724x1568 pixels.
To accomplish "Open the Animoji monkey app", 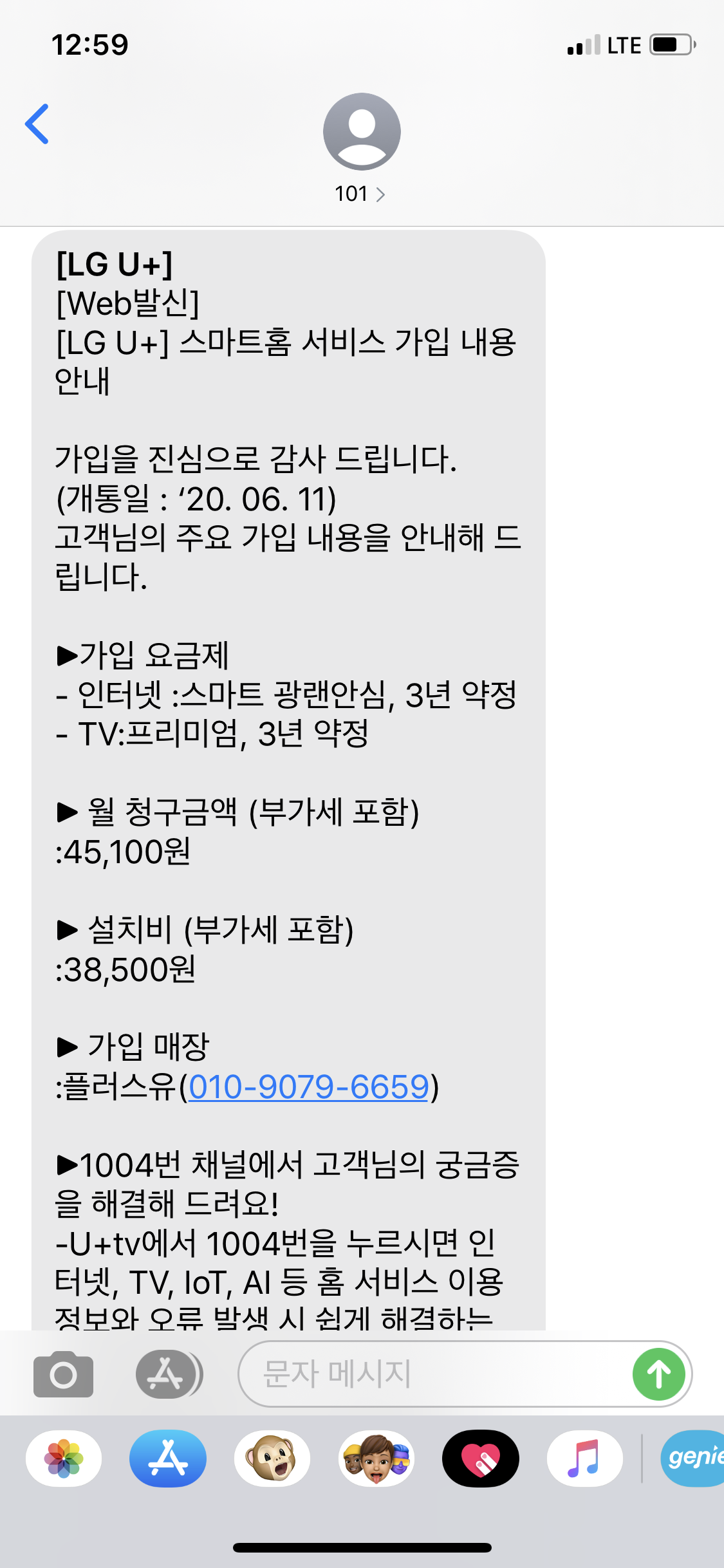I will point(272,1459).
